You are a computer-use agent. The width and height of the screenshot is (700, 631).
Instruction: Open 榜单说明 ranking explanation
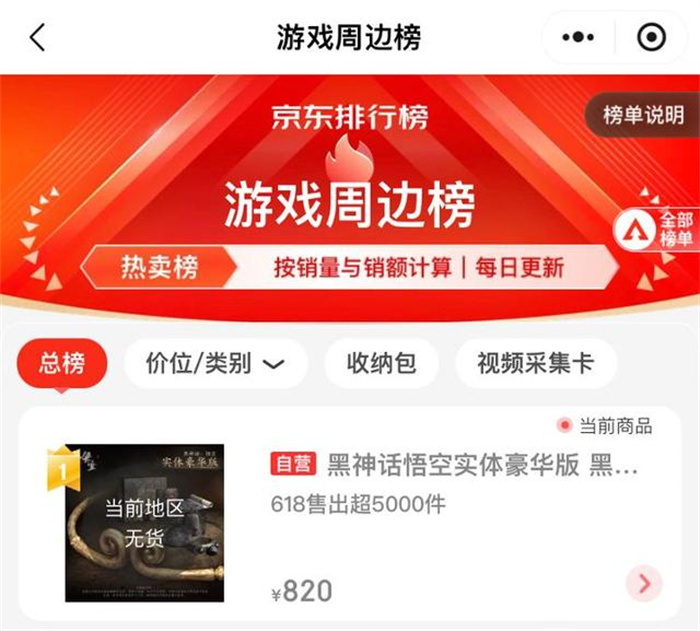643,116
